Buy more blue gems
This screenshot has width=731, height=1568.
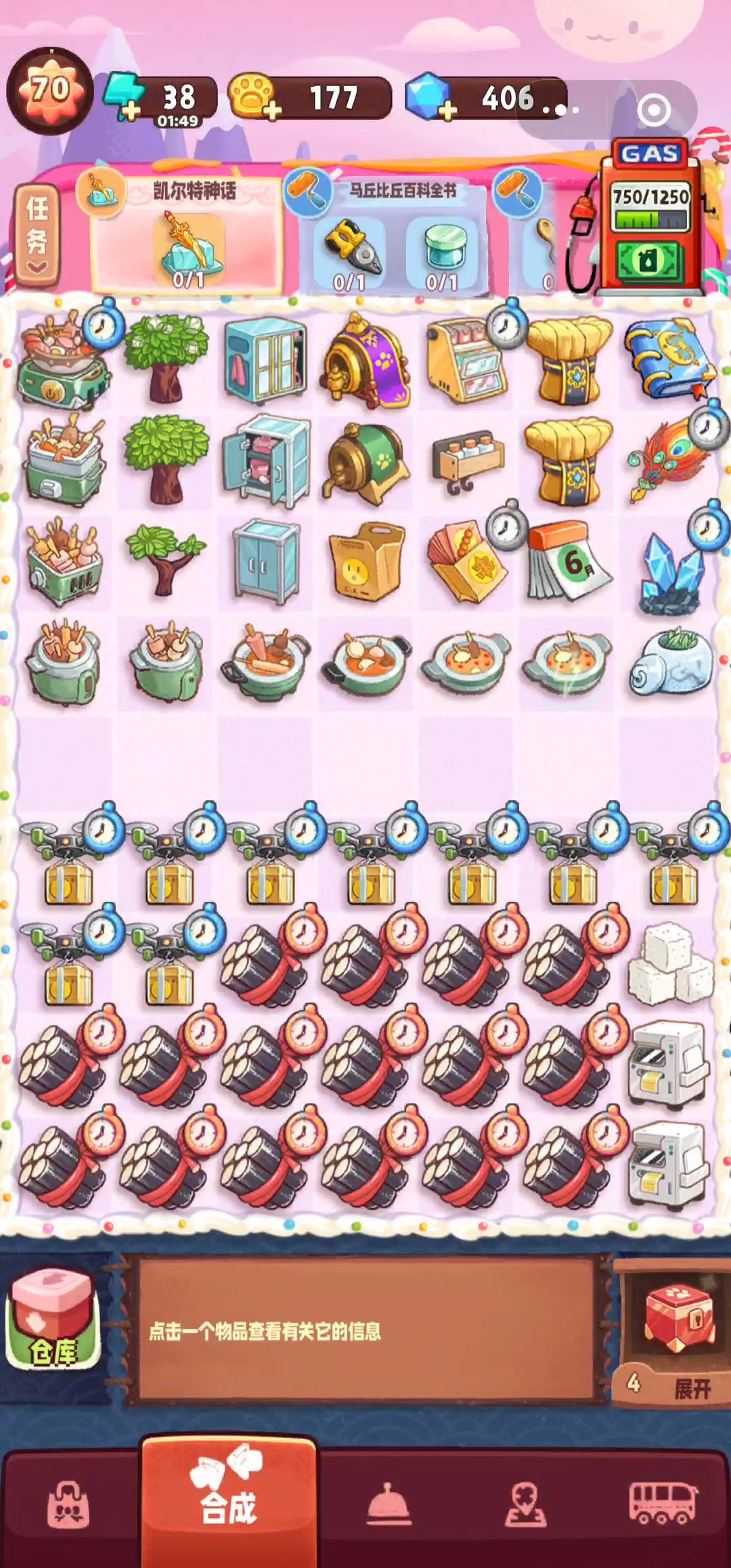tap(447, 110)
